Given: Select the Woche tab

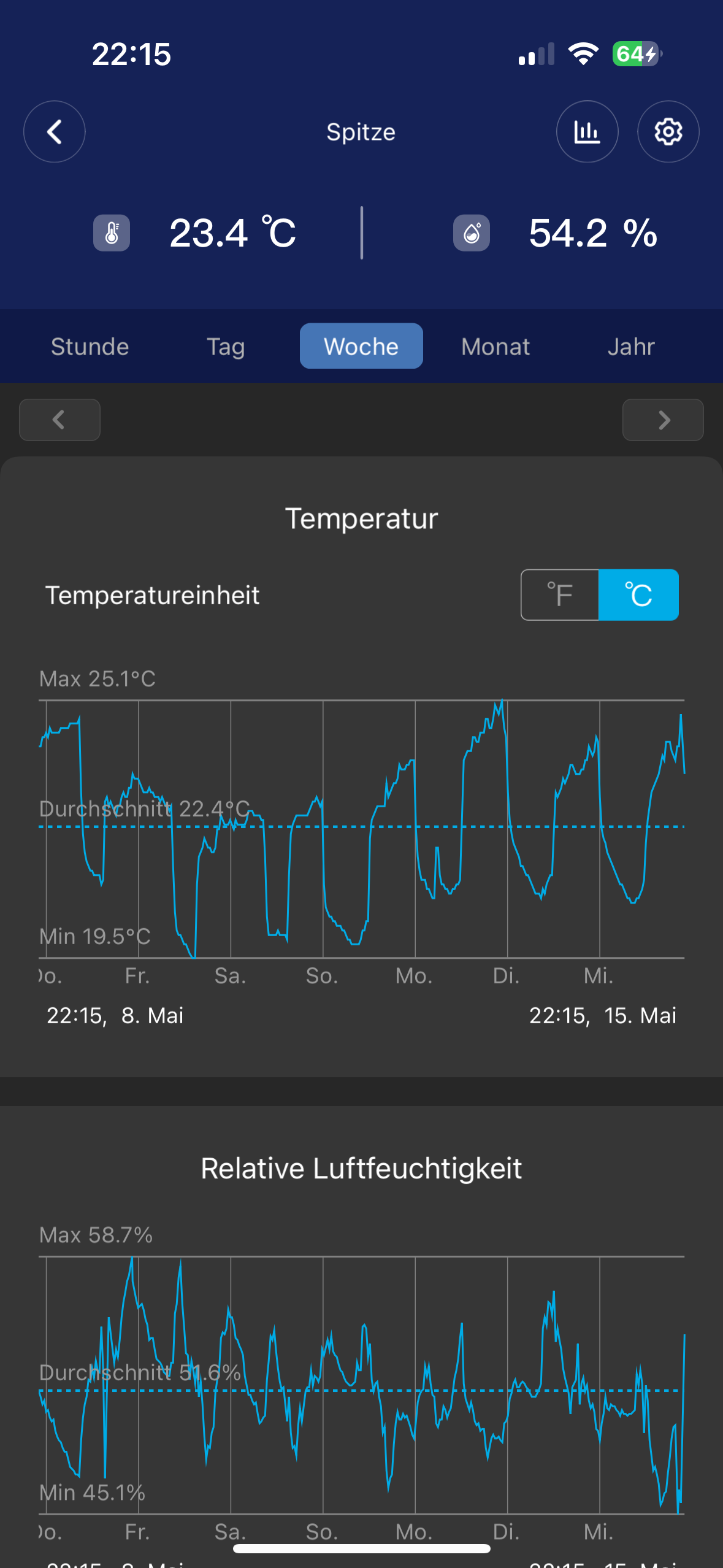Looking at the screenshot, I should [361, 347].
